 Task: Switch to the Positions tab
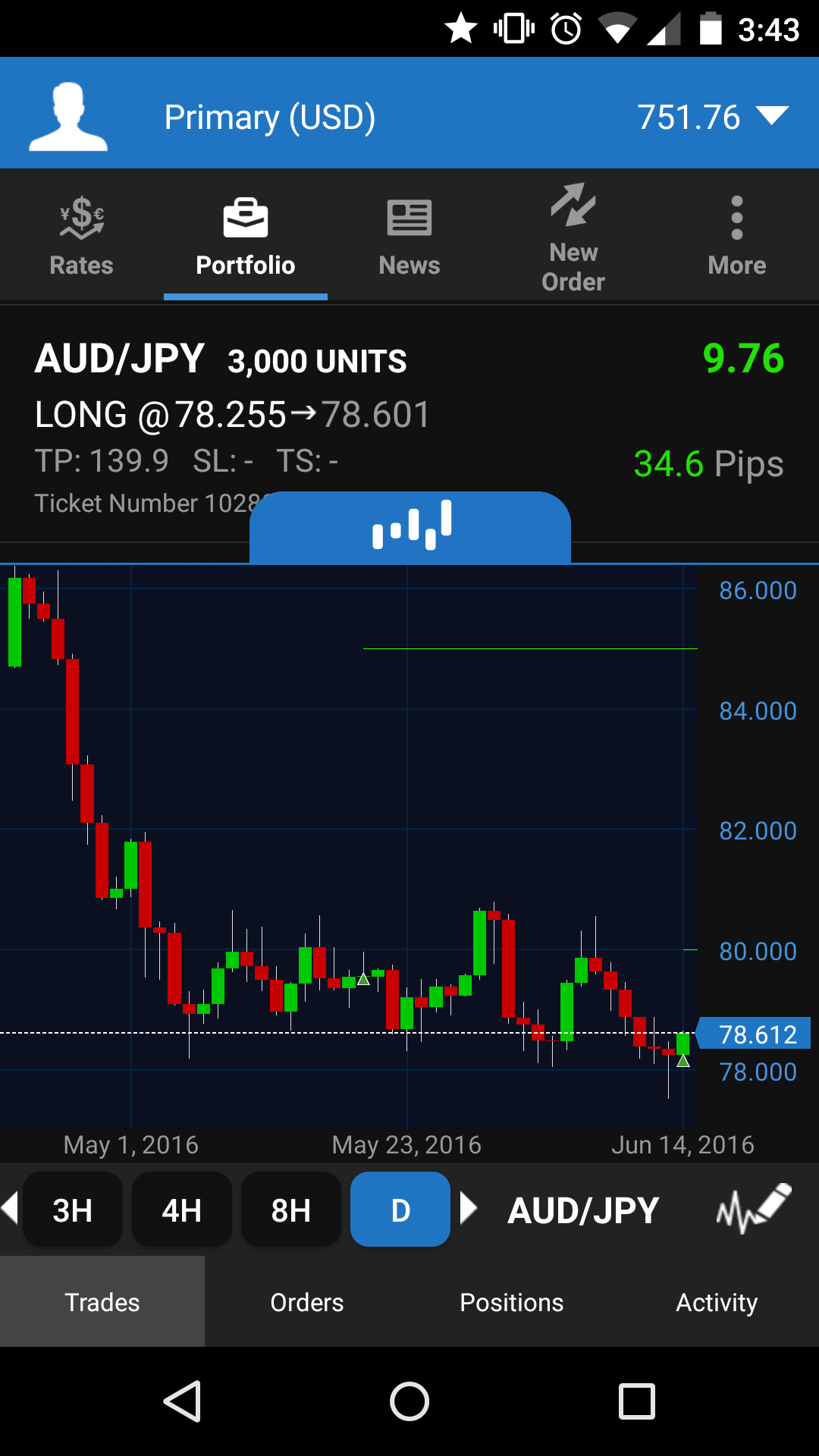tap(512, 1302)
